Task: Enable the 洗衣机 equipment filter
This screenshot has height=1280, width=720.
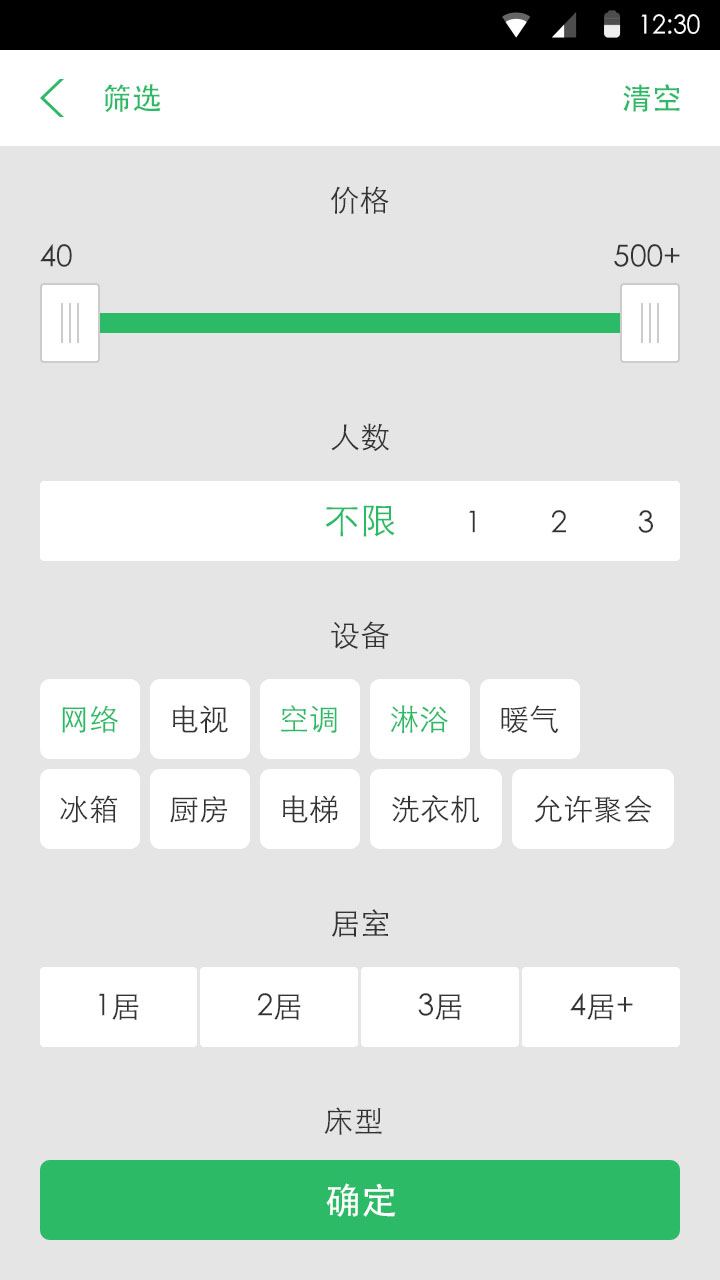Action: 435,809
